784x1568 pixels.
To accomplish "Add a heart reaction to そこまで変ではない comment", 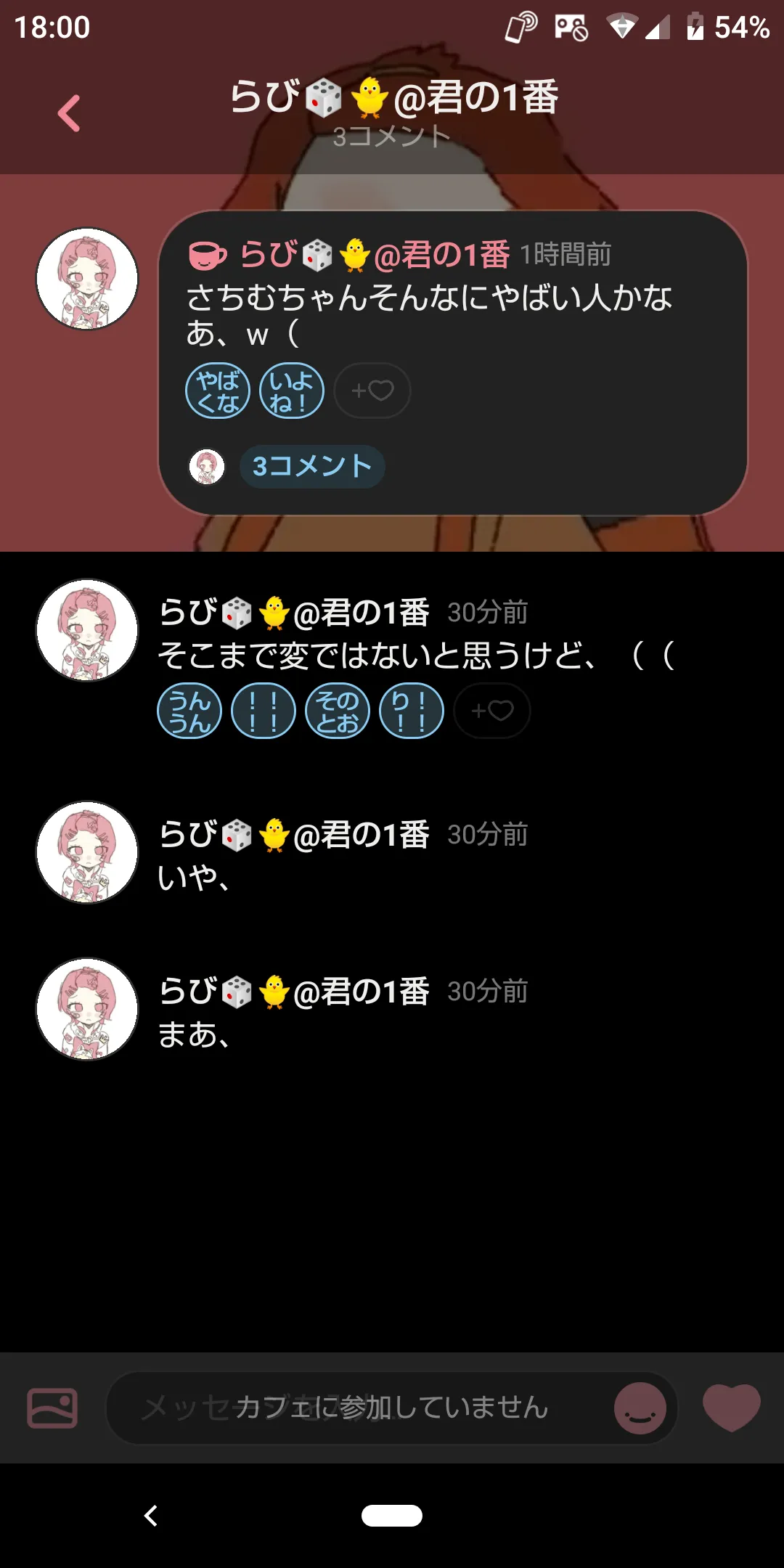I will [x=492, y=711].
